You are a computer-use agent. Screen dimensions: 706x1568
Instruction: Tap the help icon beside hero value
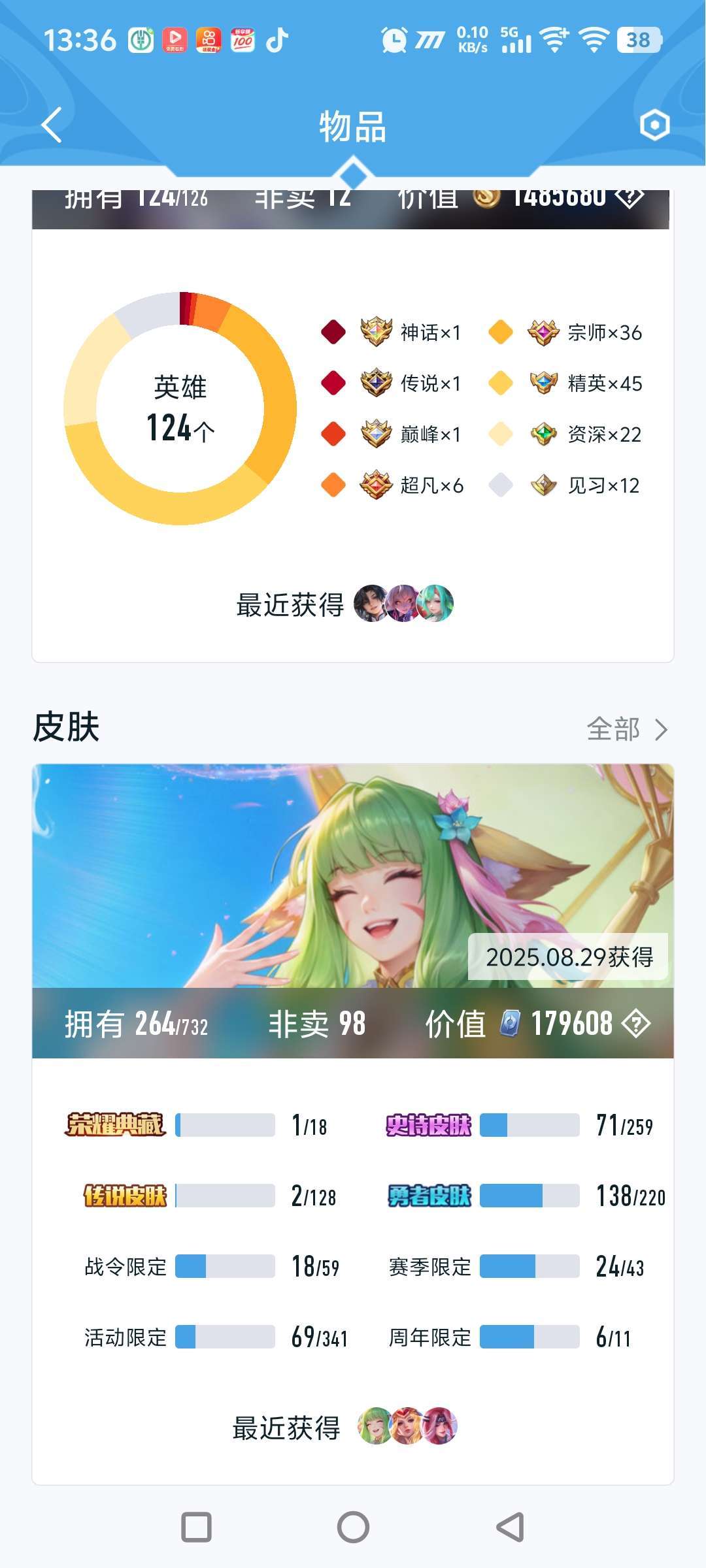[x=630, y=196]
